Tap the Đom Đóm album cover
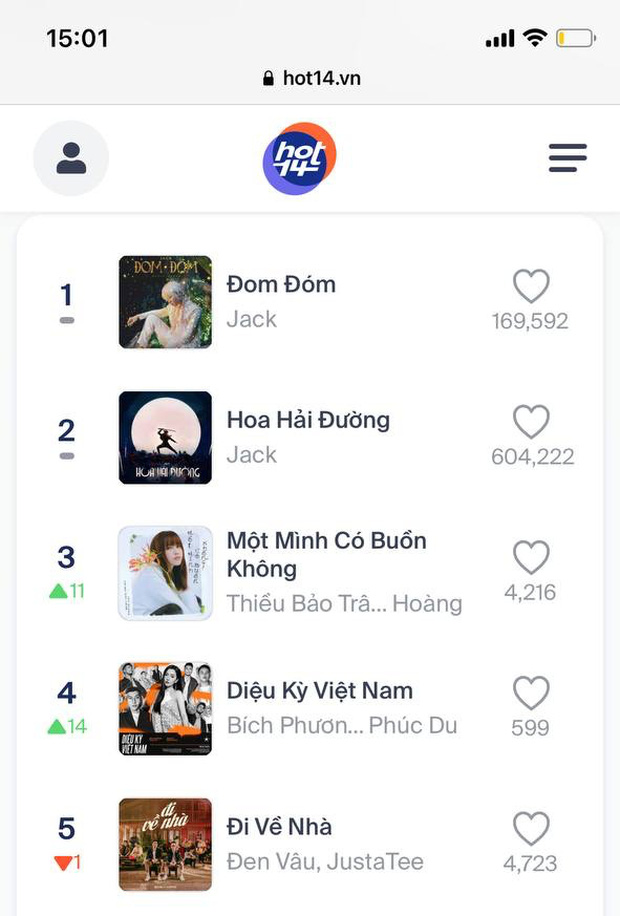 165,302
